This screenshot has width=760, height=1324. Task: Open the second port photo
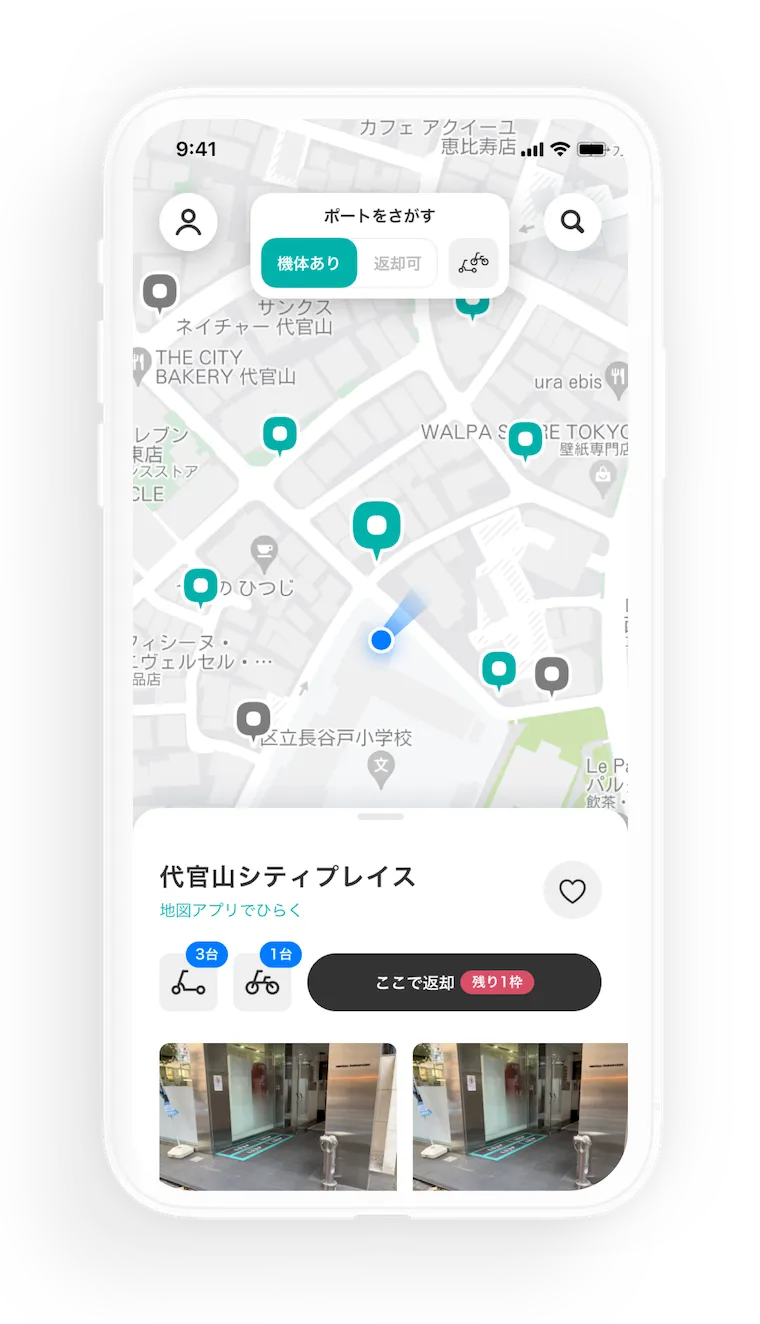point(520,1116)
